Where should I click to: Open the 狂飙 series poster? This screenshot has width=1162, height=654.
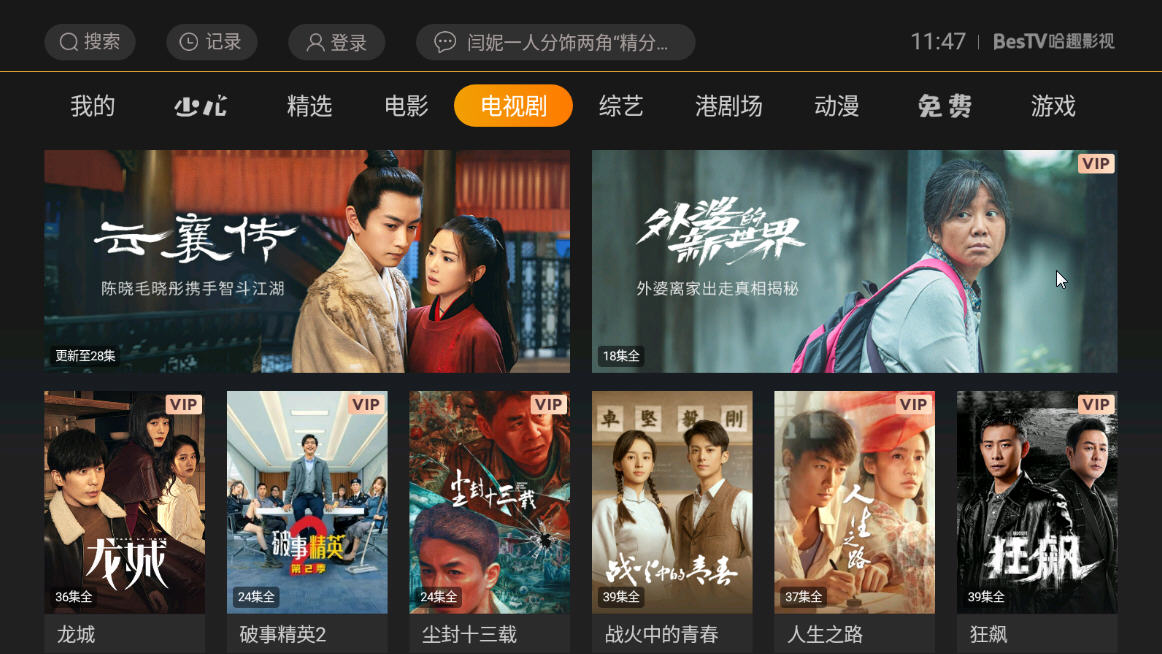point(1037,502)
